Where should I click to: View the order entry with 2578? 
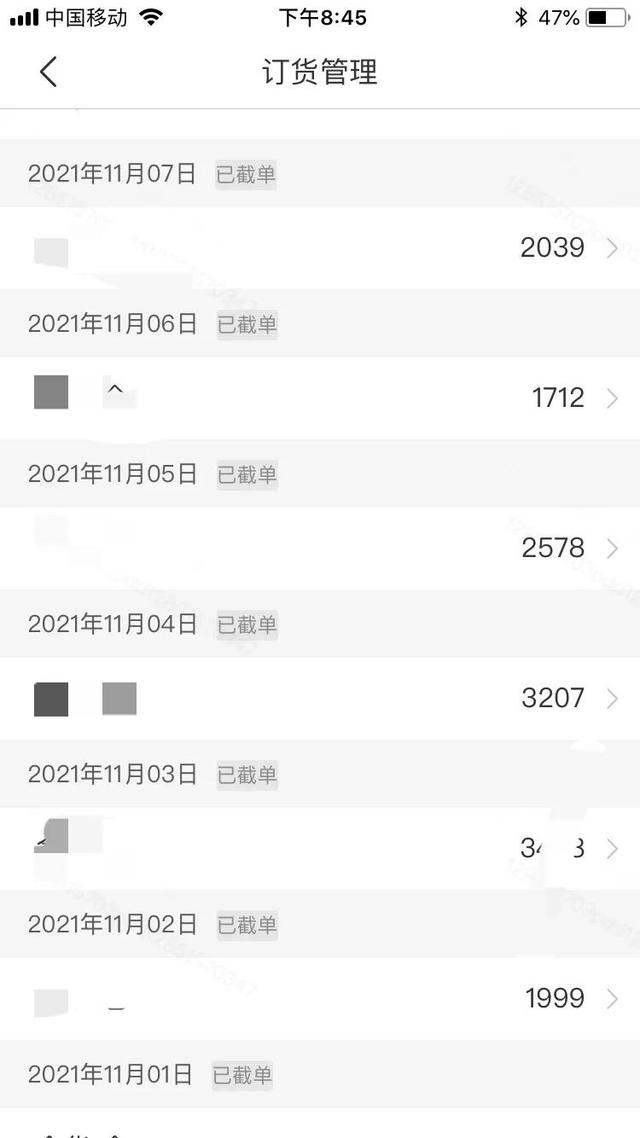point(320,548)
